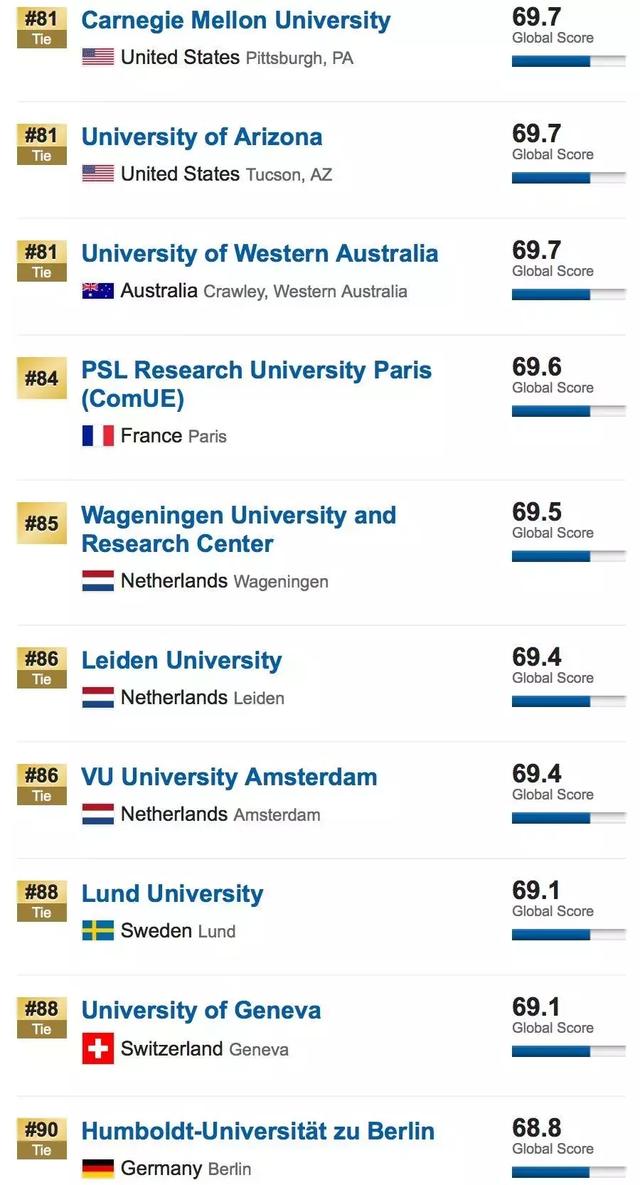Open VU University Amsterdam details

[229, 777]
